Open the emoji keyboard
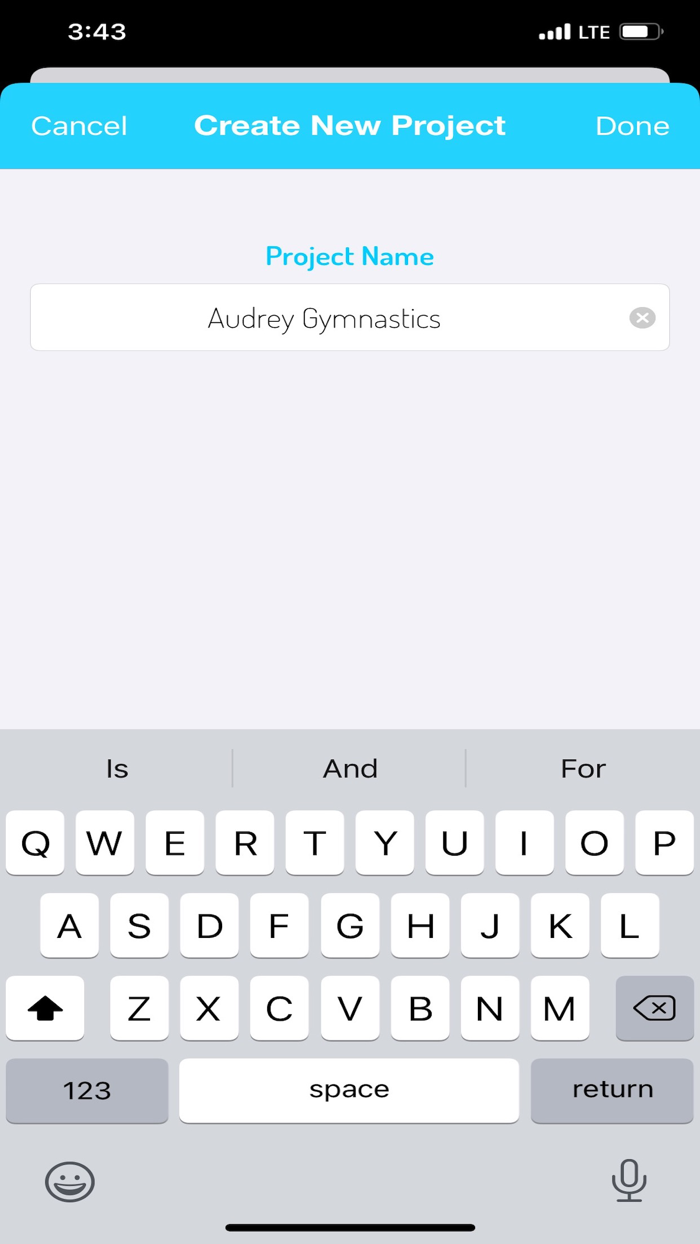The height and width of the screenshot is (1244, 700). click(70, 1181)
